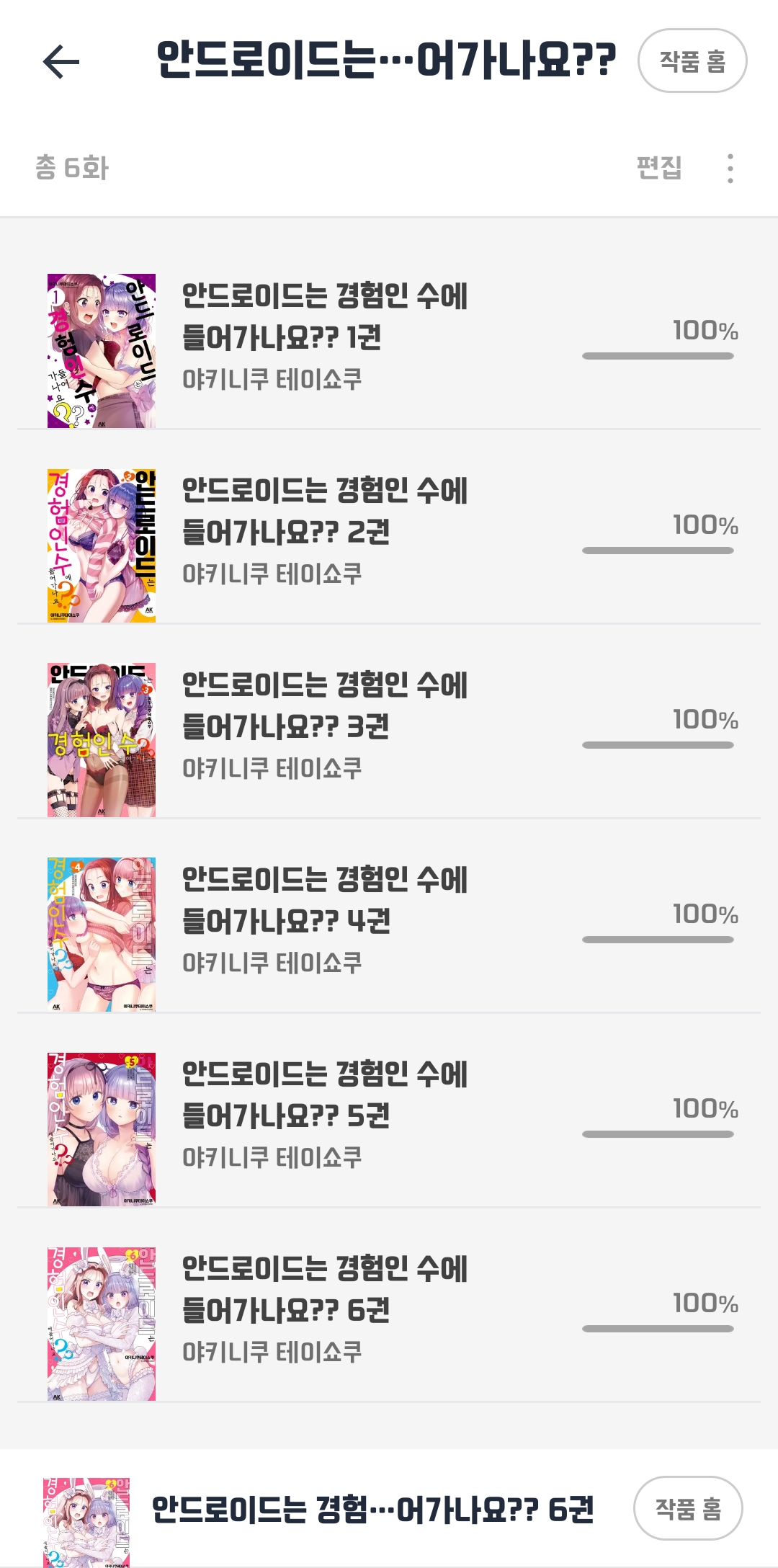
Task: Tap 작품 홈 in the bottom bar
Action: tap(687, 1508)
